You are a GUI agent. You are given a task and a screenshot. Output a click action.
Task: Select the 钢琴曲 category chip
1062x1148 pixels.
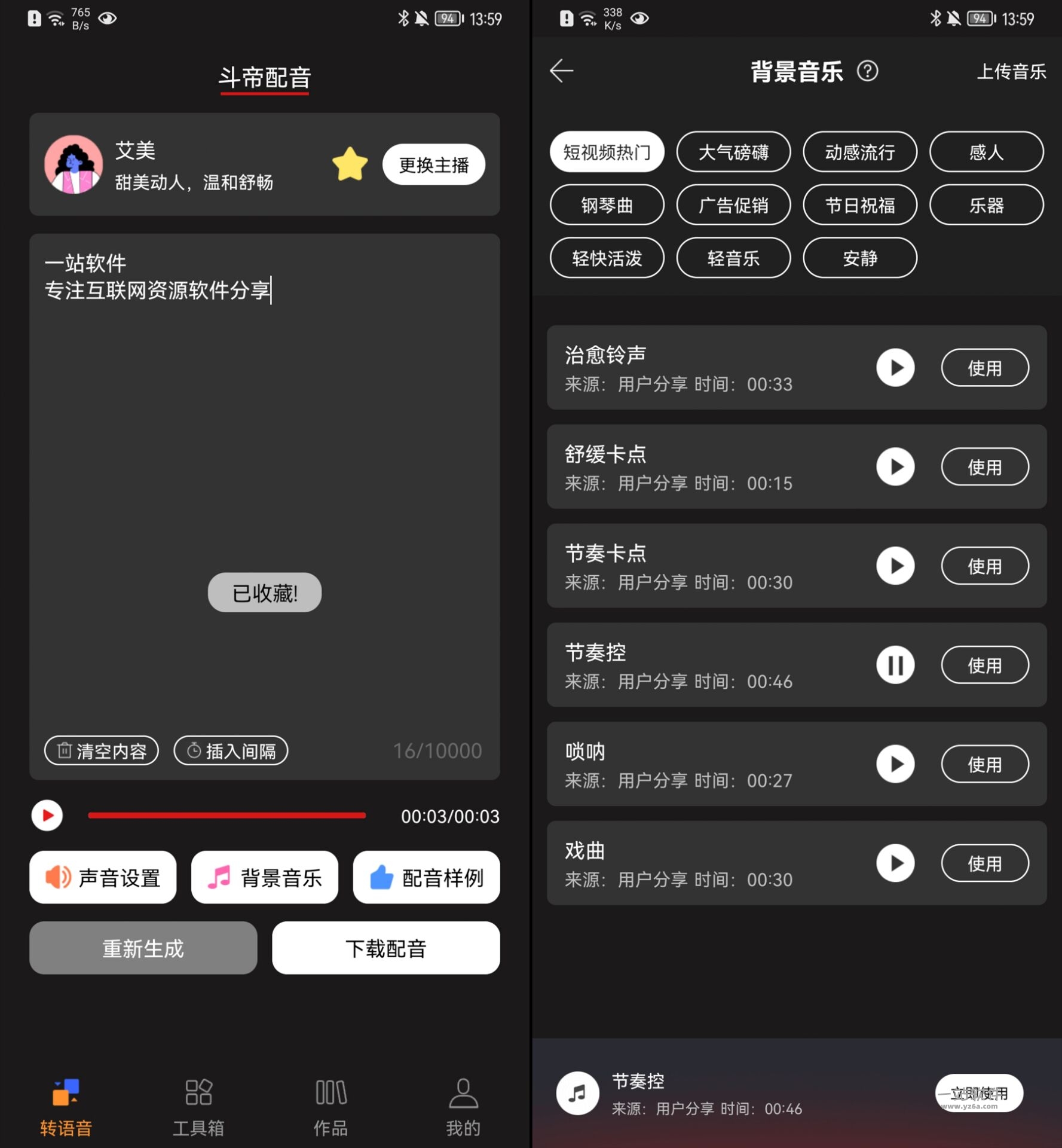click(x=607, y=205)
